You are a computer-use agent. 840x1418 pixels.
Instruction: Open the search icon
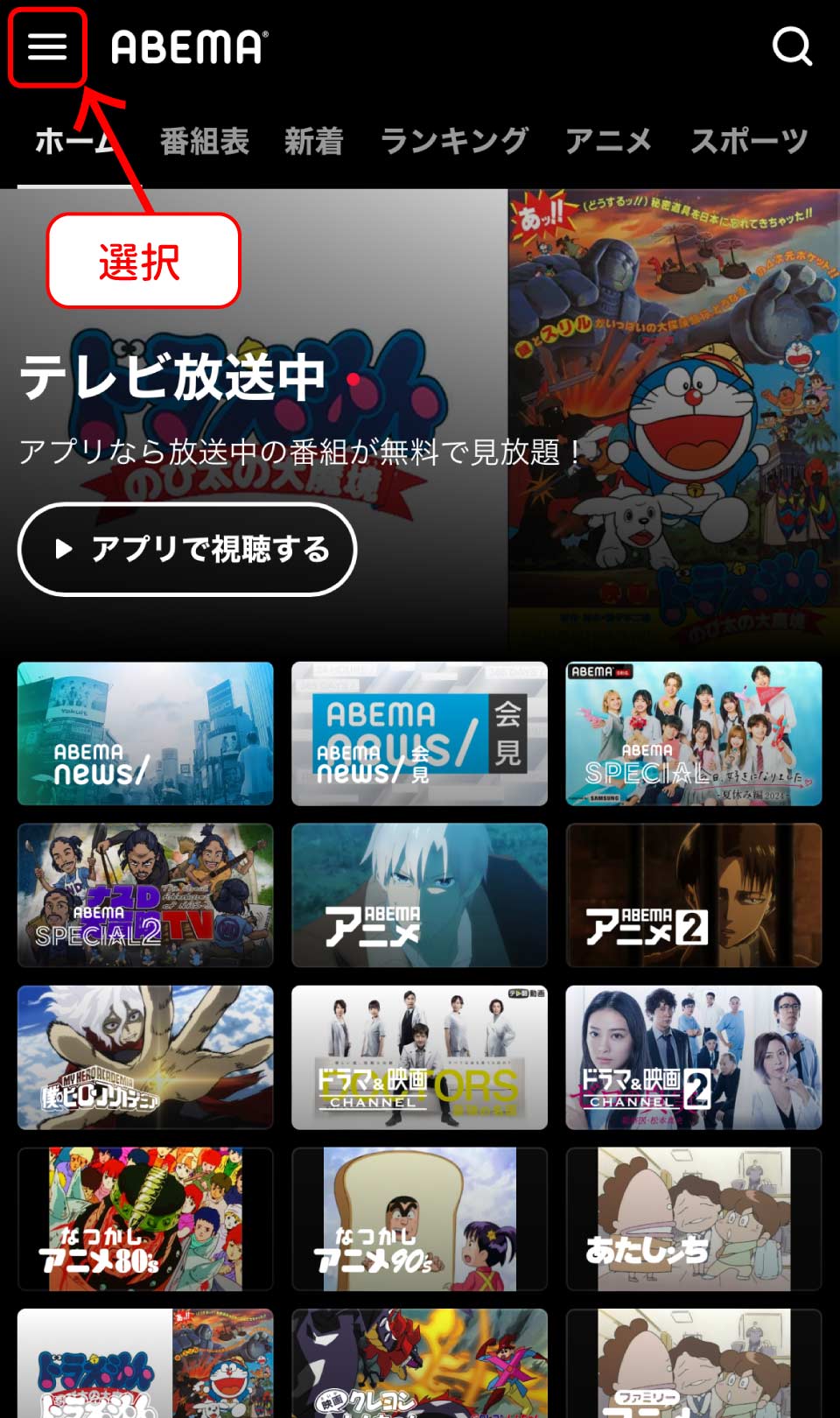tap(792, 46)
